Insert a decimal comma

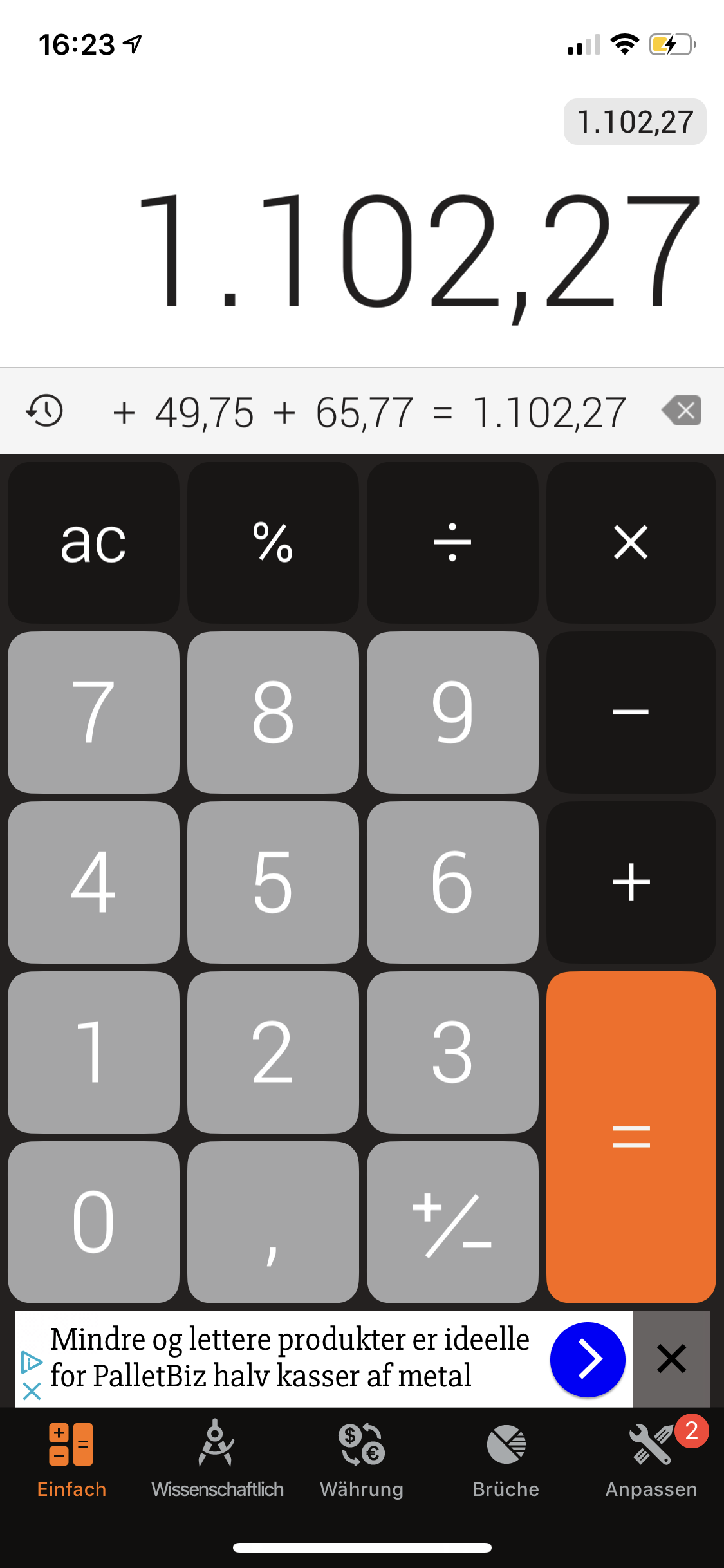coord(273,1222)
